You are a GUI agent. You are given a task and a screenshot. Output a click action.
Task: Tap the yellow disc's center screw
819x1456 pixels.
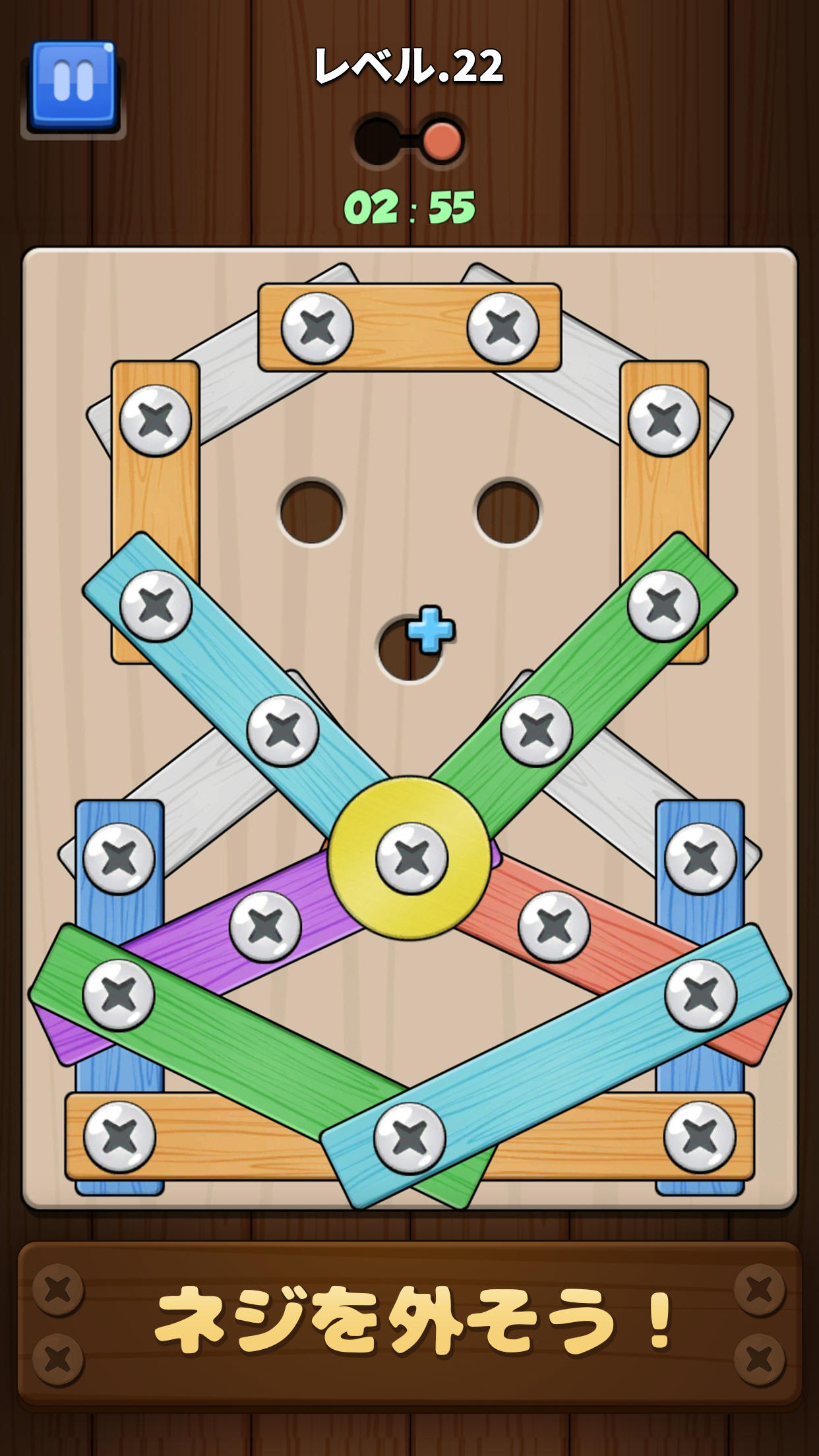coord(411,858)
